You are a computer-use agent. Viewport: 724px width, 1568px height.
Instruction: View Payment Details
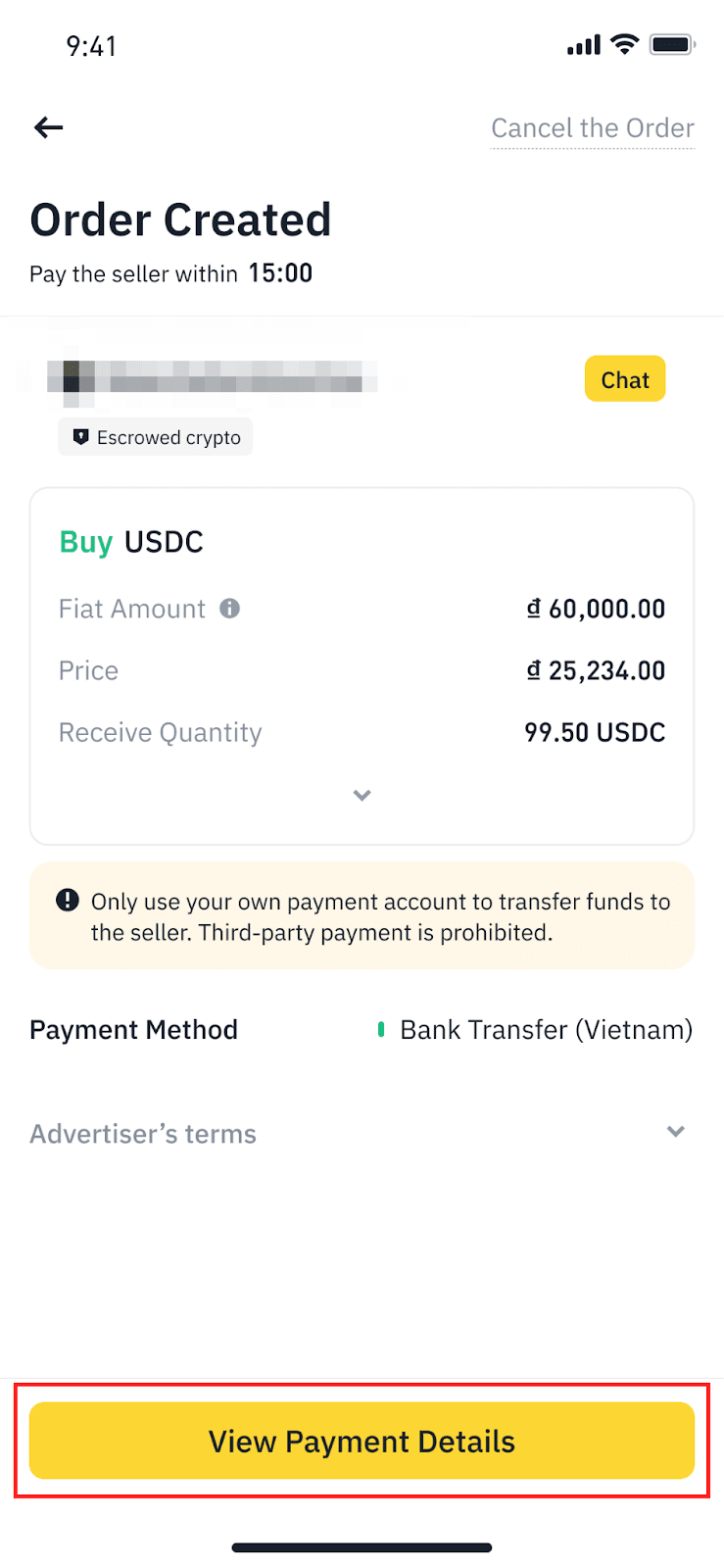[x=362, y=1441]
